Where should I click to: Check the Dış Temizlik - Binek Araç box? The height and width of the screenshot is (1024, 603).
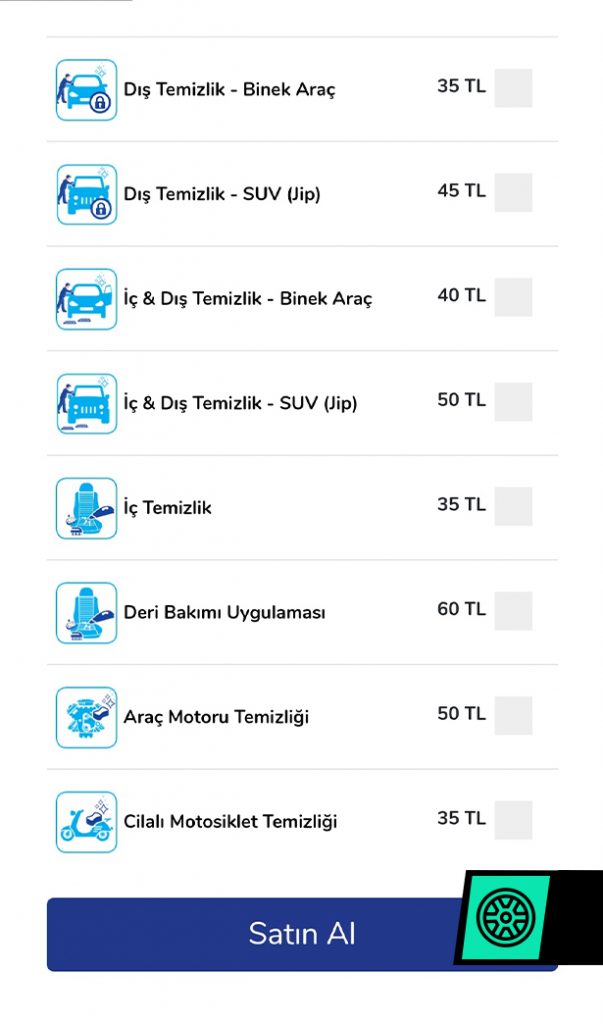pos(513,88)
